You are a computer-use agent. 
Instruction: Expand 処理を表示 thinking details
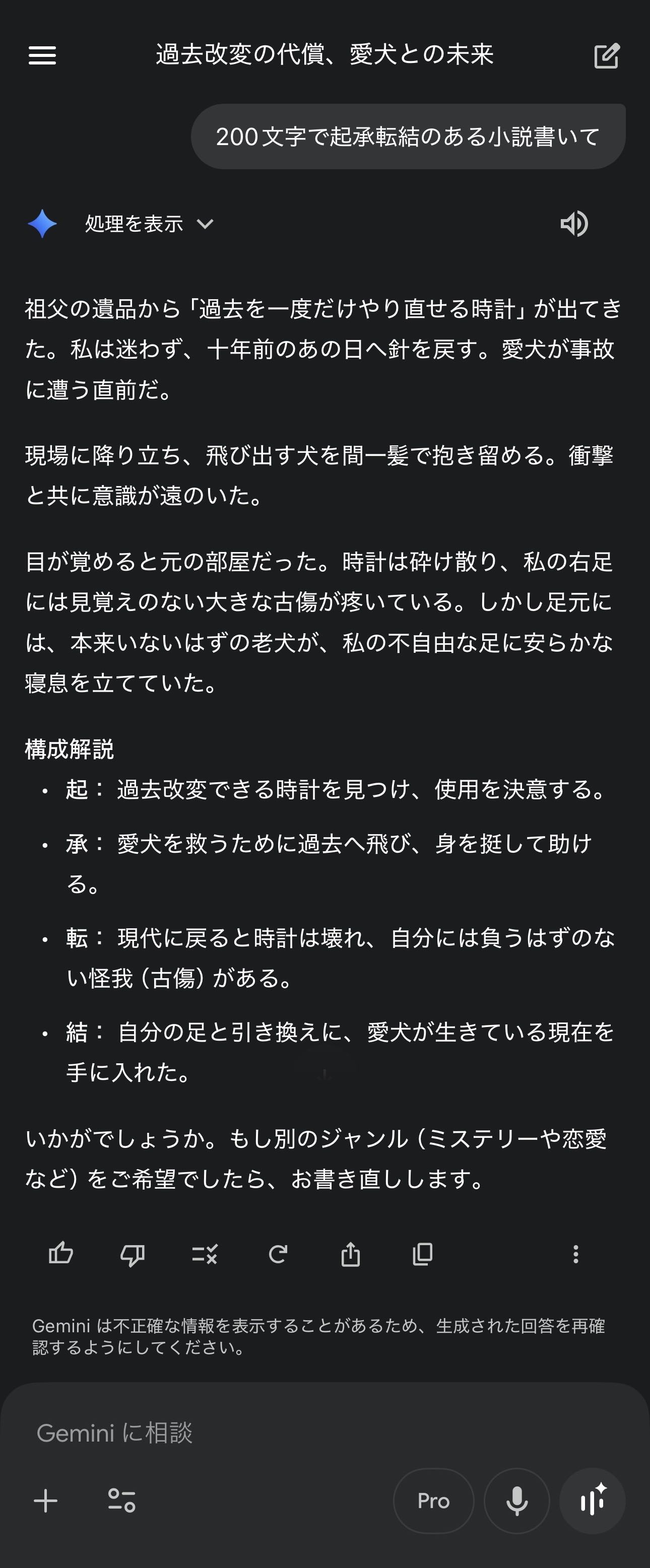pyautogui.click(x=149, y=224)
